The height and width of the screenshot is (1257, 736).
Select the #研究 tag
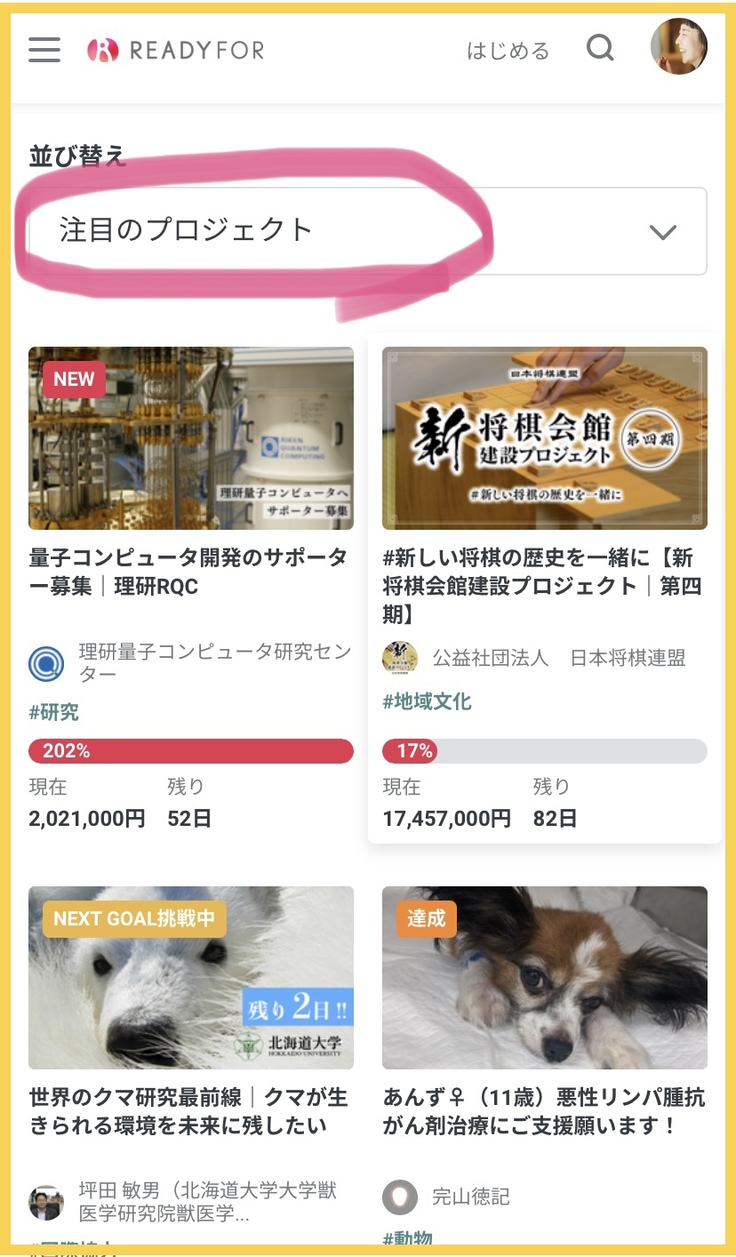coord(54,712)
